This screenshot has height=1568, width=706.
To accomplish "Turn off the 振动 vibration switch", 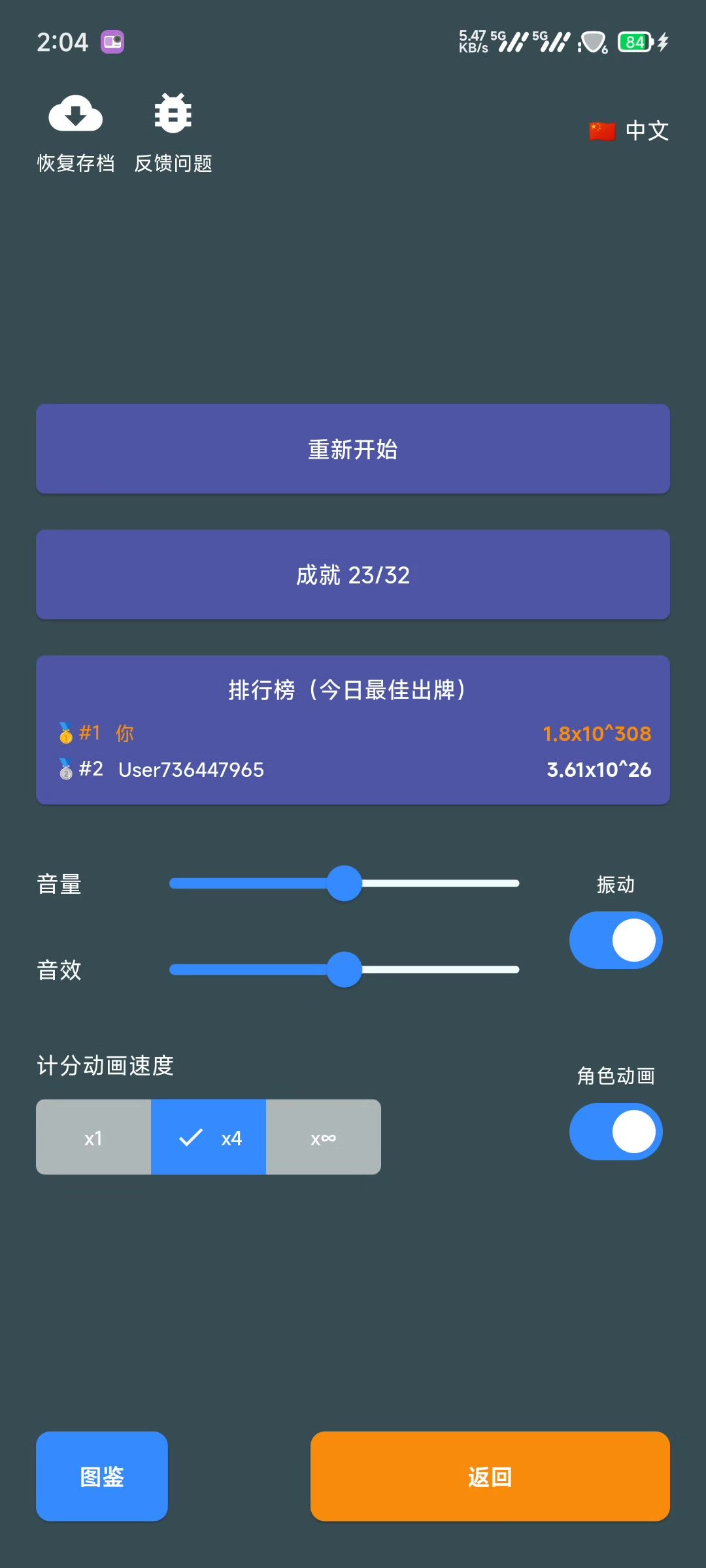I will [616, 940].
